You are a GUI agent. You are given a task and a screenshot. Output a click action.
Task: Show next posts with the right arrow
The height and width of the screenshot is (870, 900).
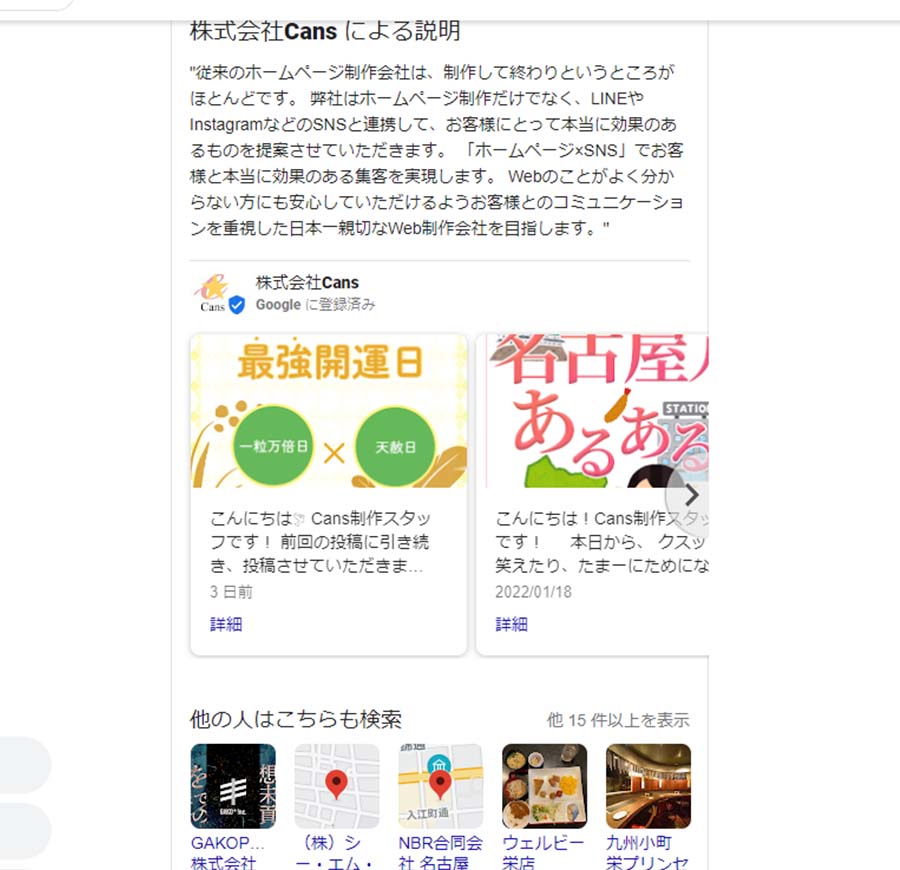[x=690, y=495]
